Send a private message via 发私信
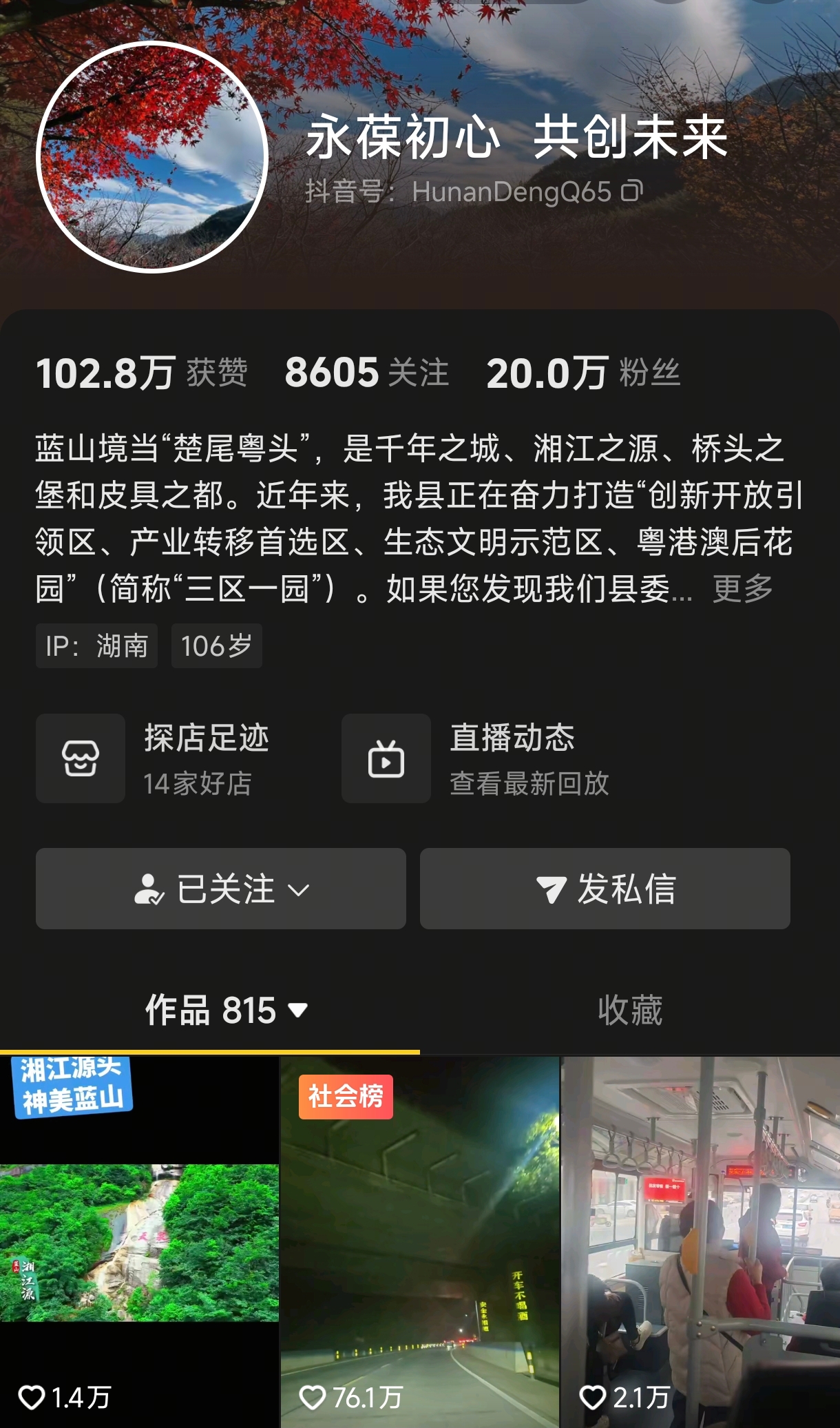Screen dimensions: 840x1428 coord(605,889)
